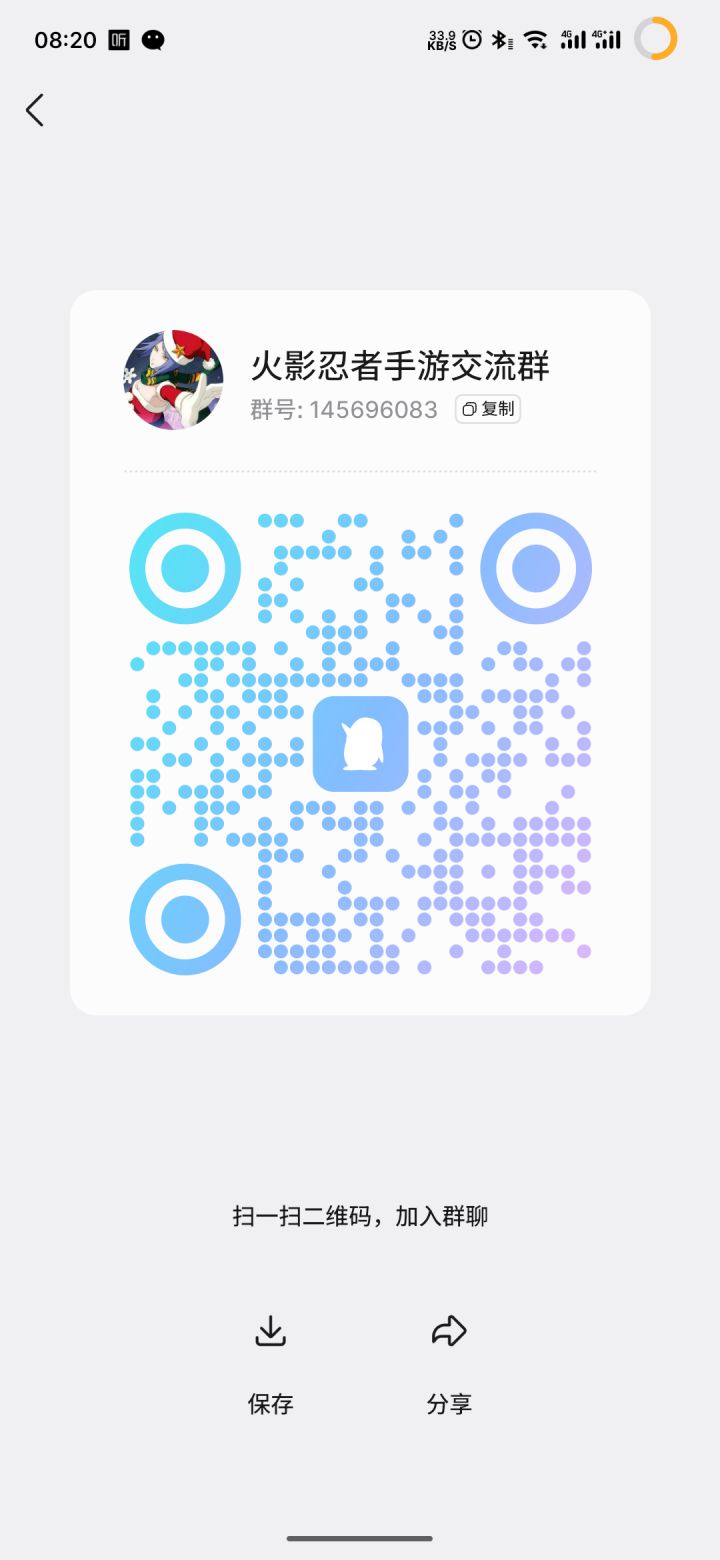Tap 分享 to share the group
720x1560 pixels.
448,1404
